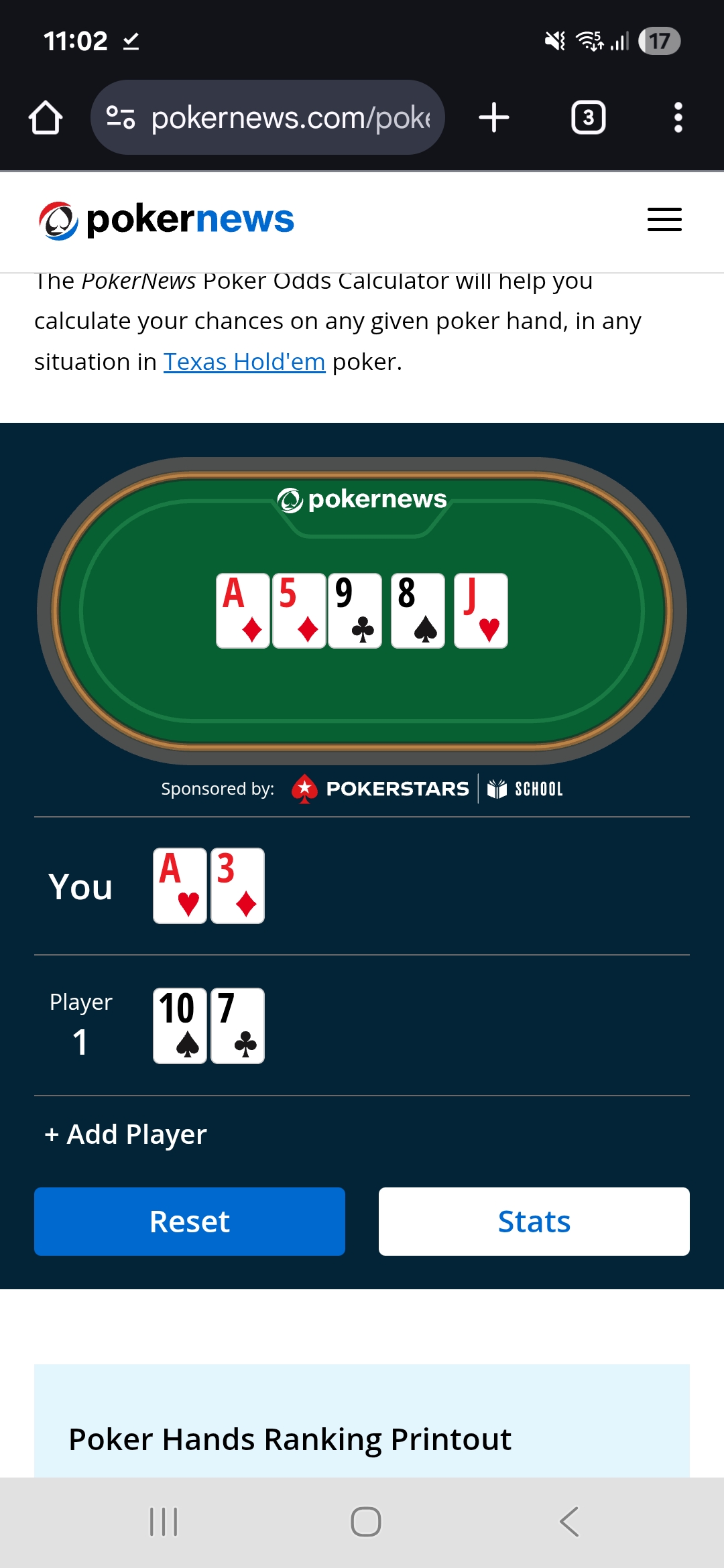This screenshot has height=1568, width=724.
Task: Change Player 1's 10 of spades card
Action: pos(180,1026)
